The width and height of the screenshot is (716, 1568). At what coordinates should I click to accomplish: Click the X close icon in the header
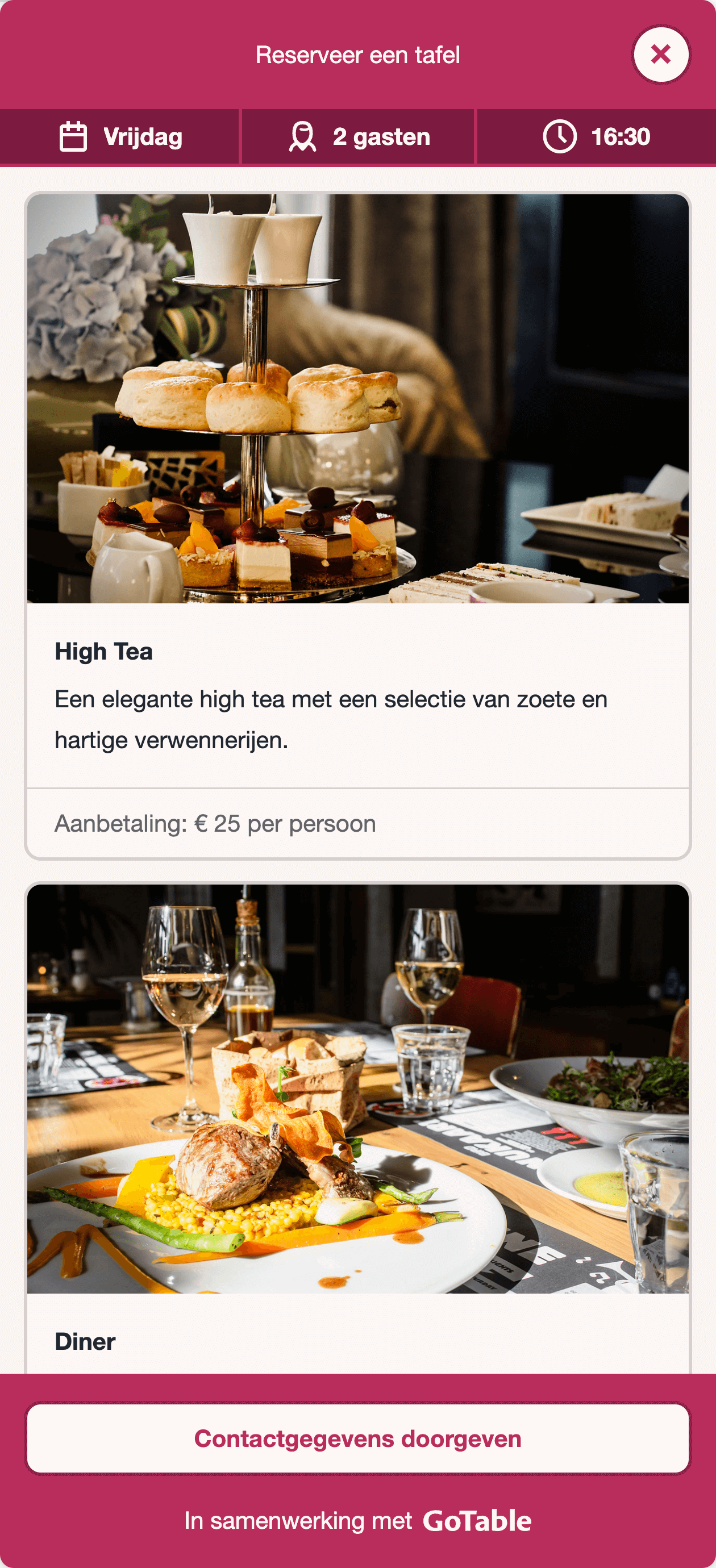[x=660, y=54]
